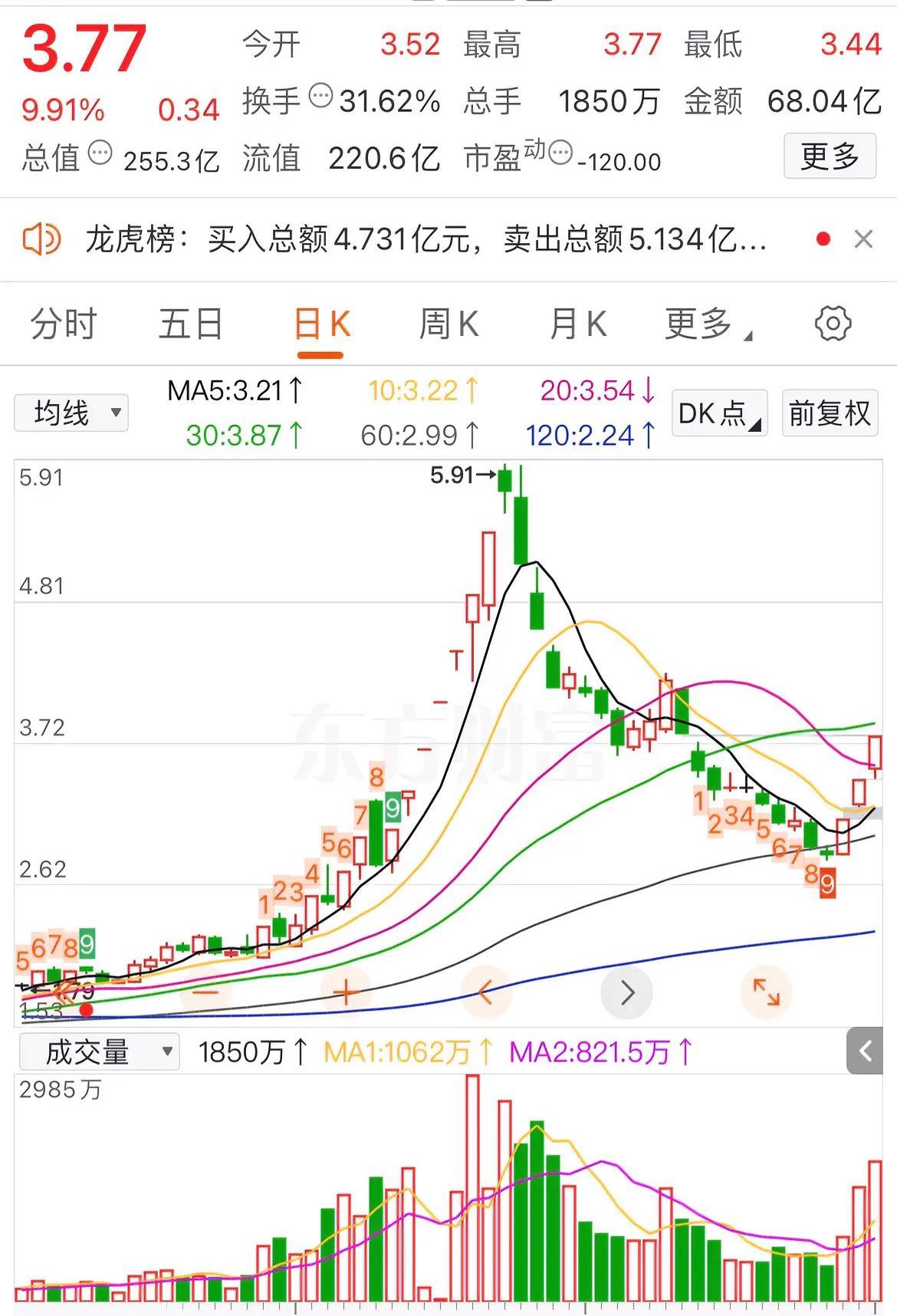Switch to the 分时 tab
The image size is (897, 1316).
pos(63,324)
